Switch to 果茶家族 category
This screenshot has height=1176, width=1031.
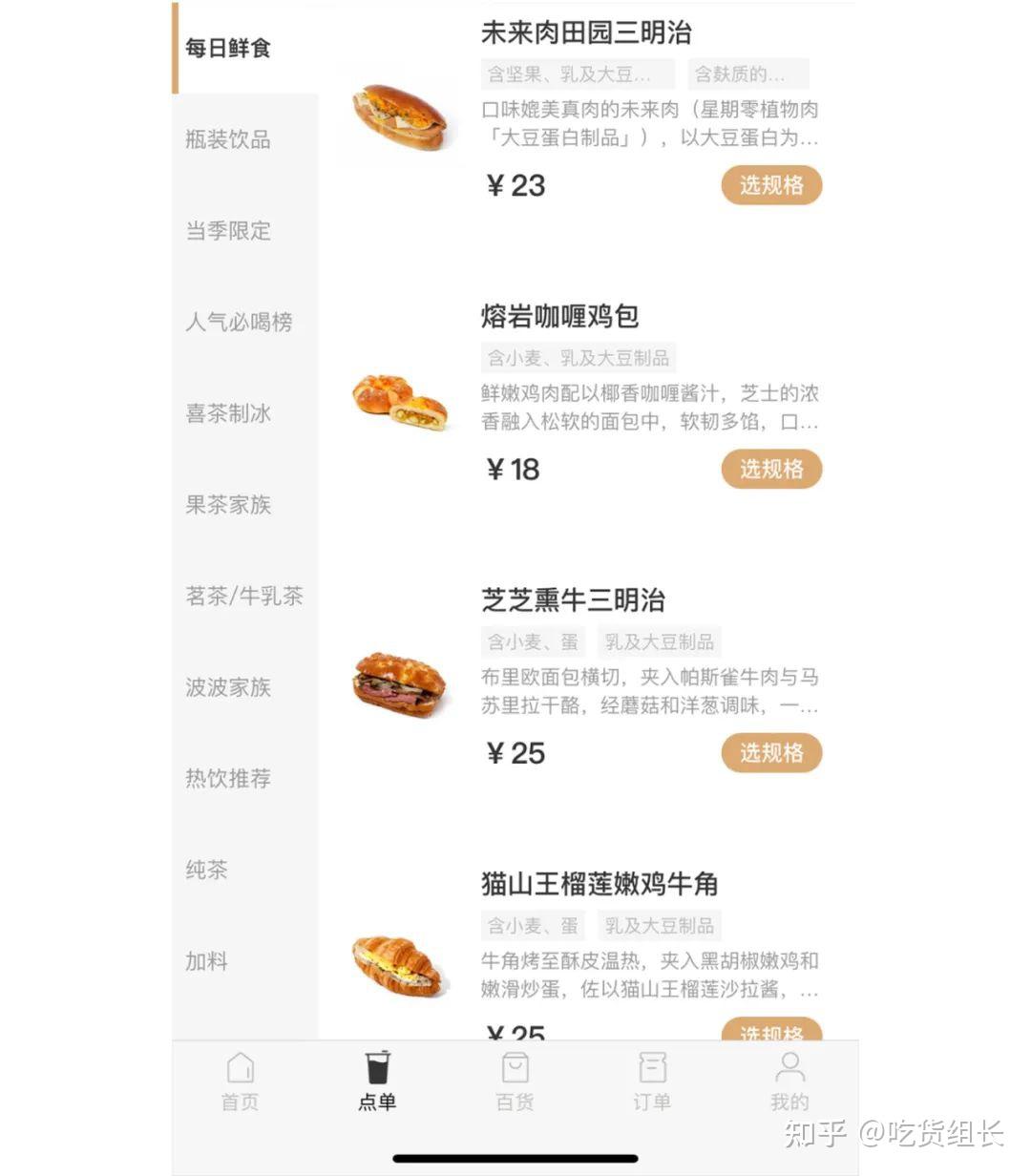point(228,505)
